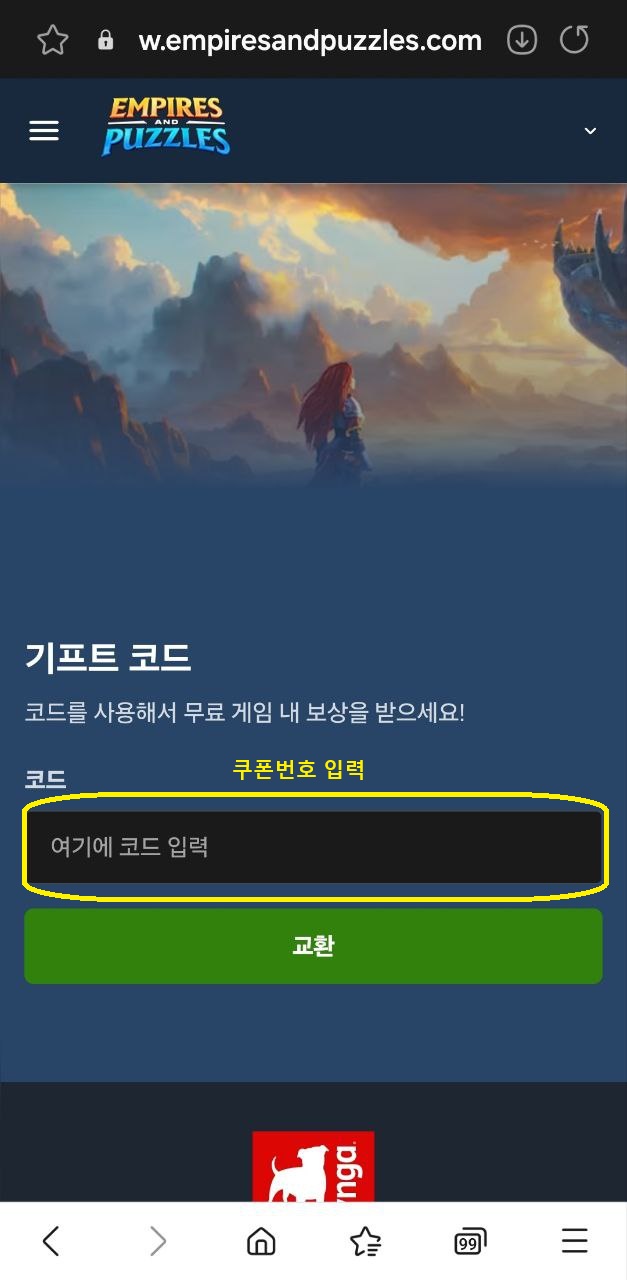The image size is (627, 1280).
Task: Open the tabs switcher showing 99
Action: tap(469, 1241)
